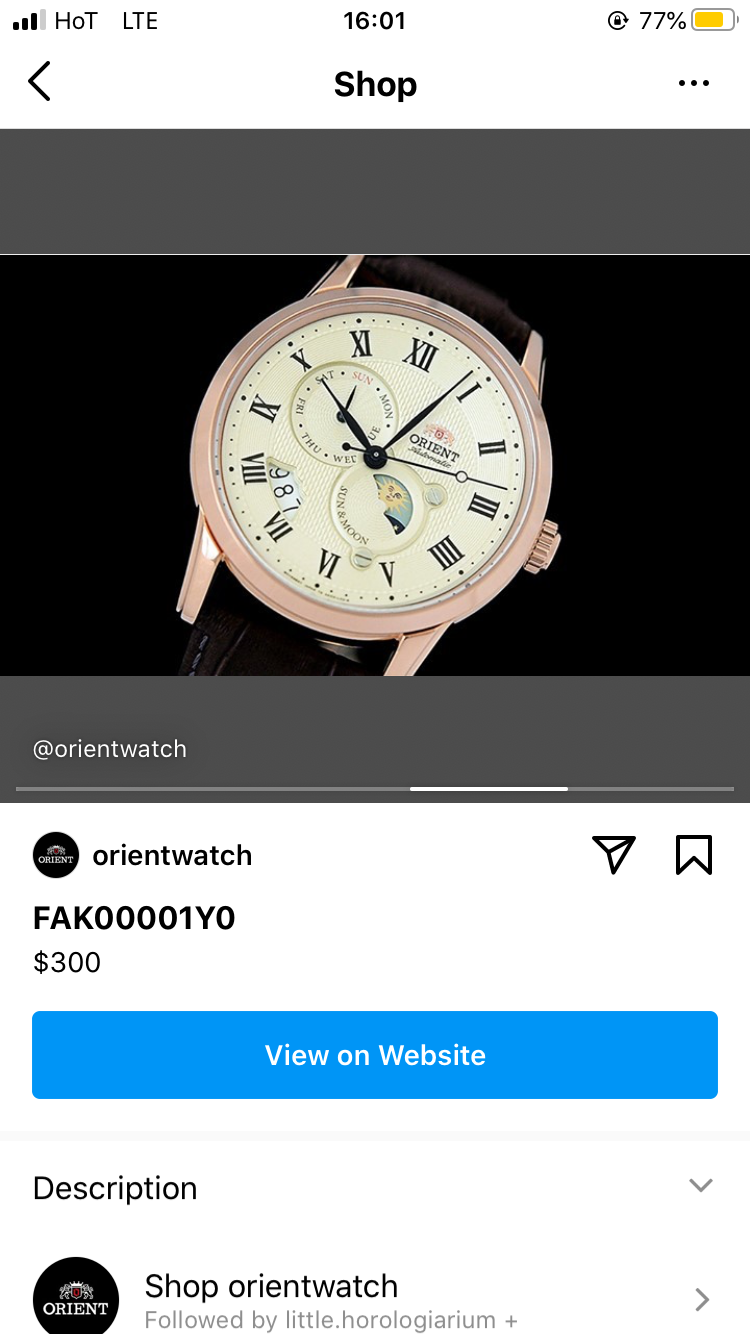
Task: Expand the Description section
Action: [x=700, y=1187]
